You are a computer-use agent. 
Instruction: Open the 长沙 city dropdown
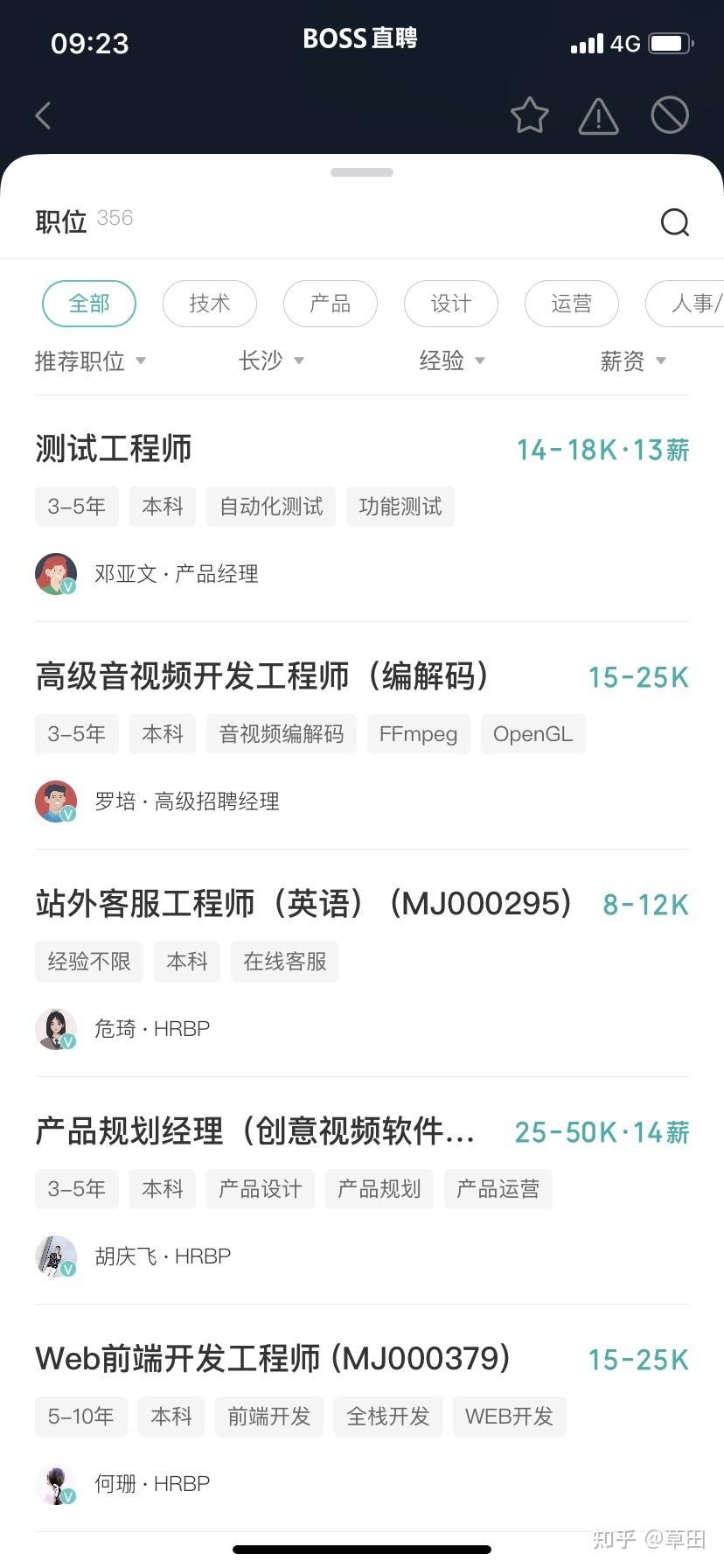[271, 360]
